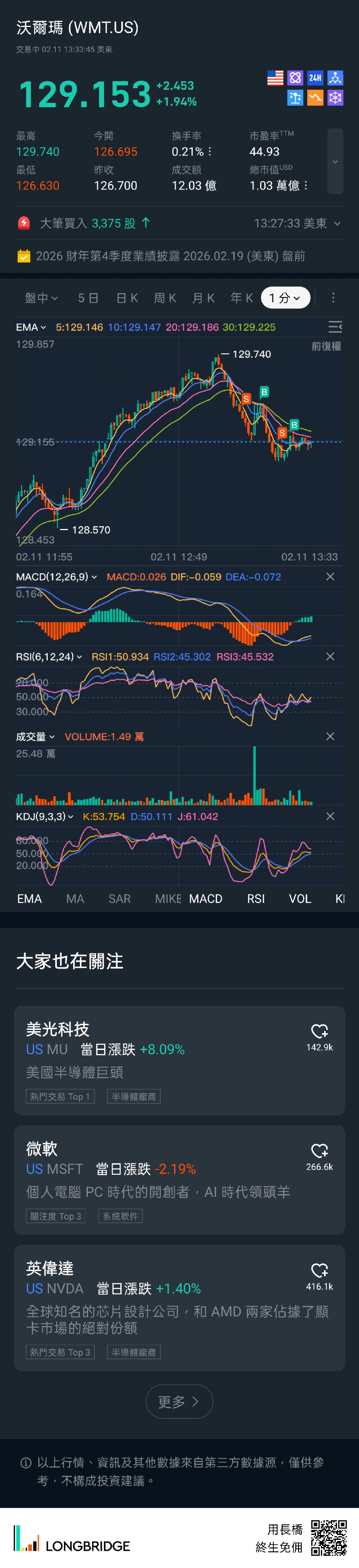Open the EMA indicator dropdown

point(31,327)
